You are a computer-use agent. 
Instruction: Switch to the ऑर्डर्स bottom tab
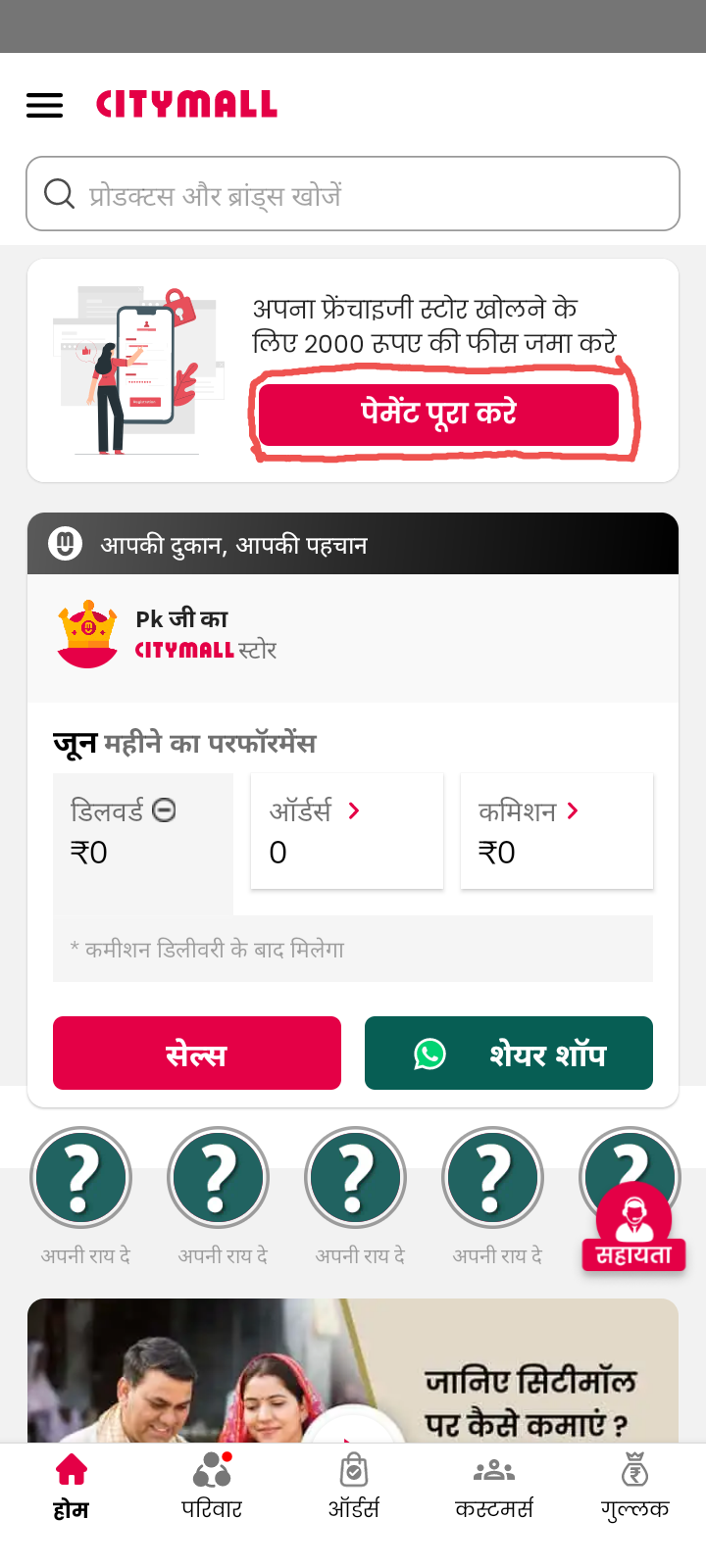click(x=353, y=1486)
